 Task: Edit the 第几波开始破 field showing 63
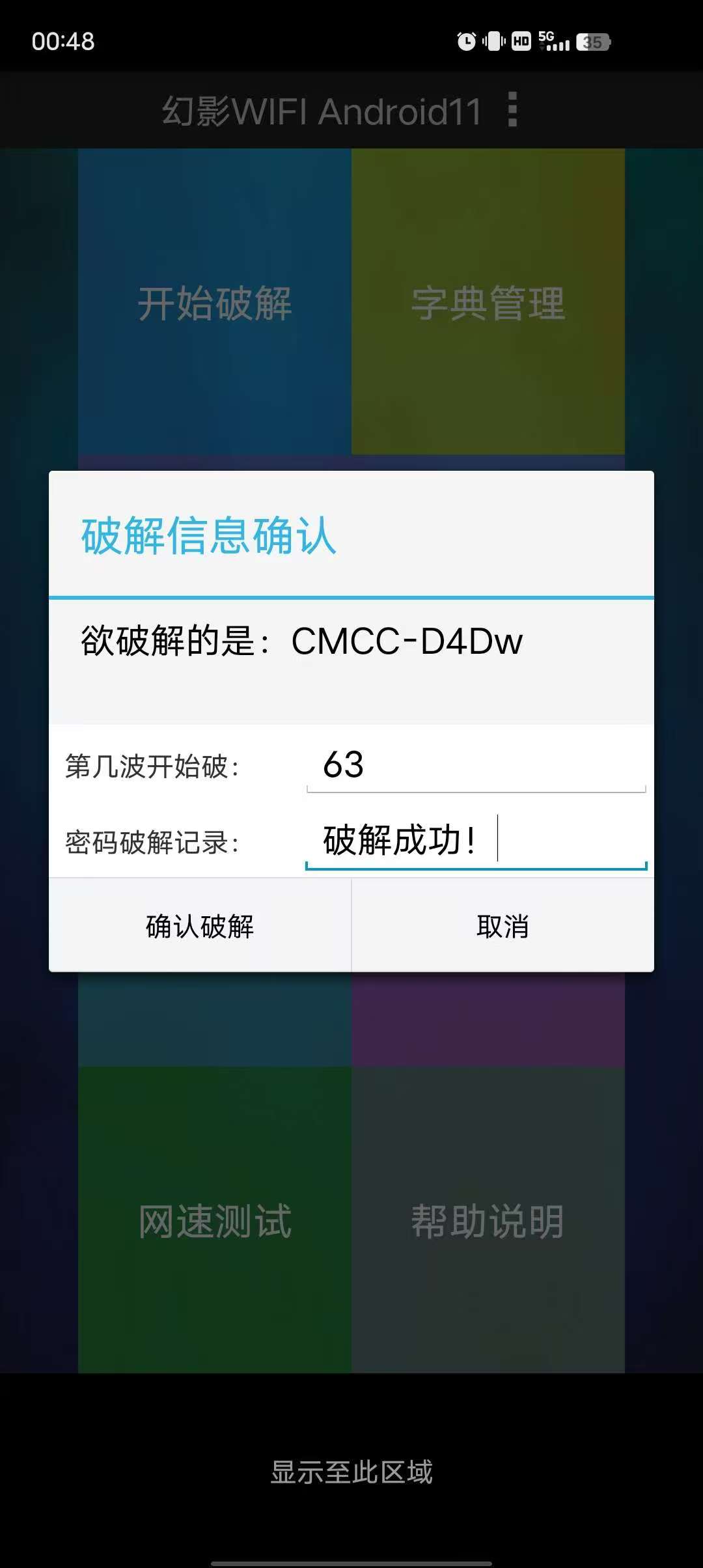pyautogui.click(x=475, y=765)
